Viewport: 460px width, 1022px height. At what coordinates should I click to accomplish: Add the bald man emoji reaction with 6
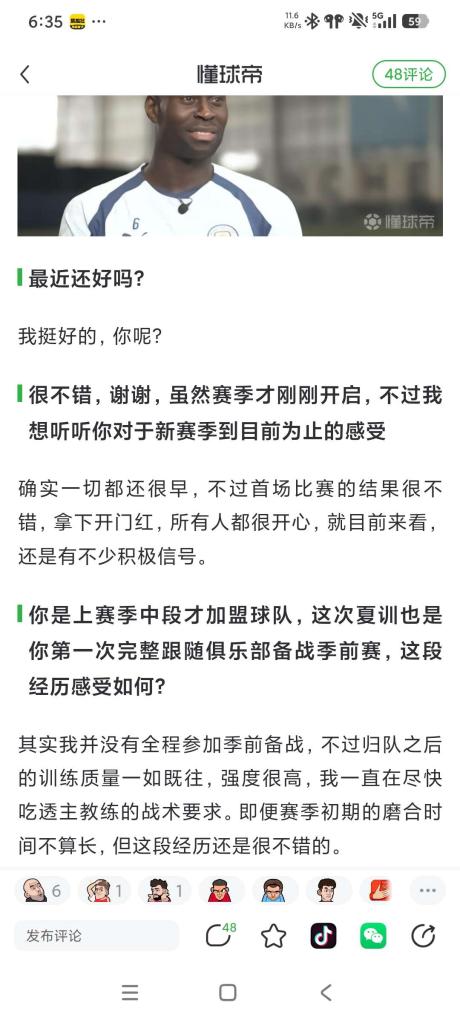[x=43, y=890]
